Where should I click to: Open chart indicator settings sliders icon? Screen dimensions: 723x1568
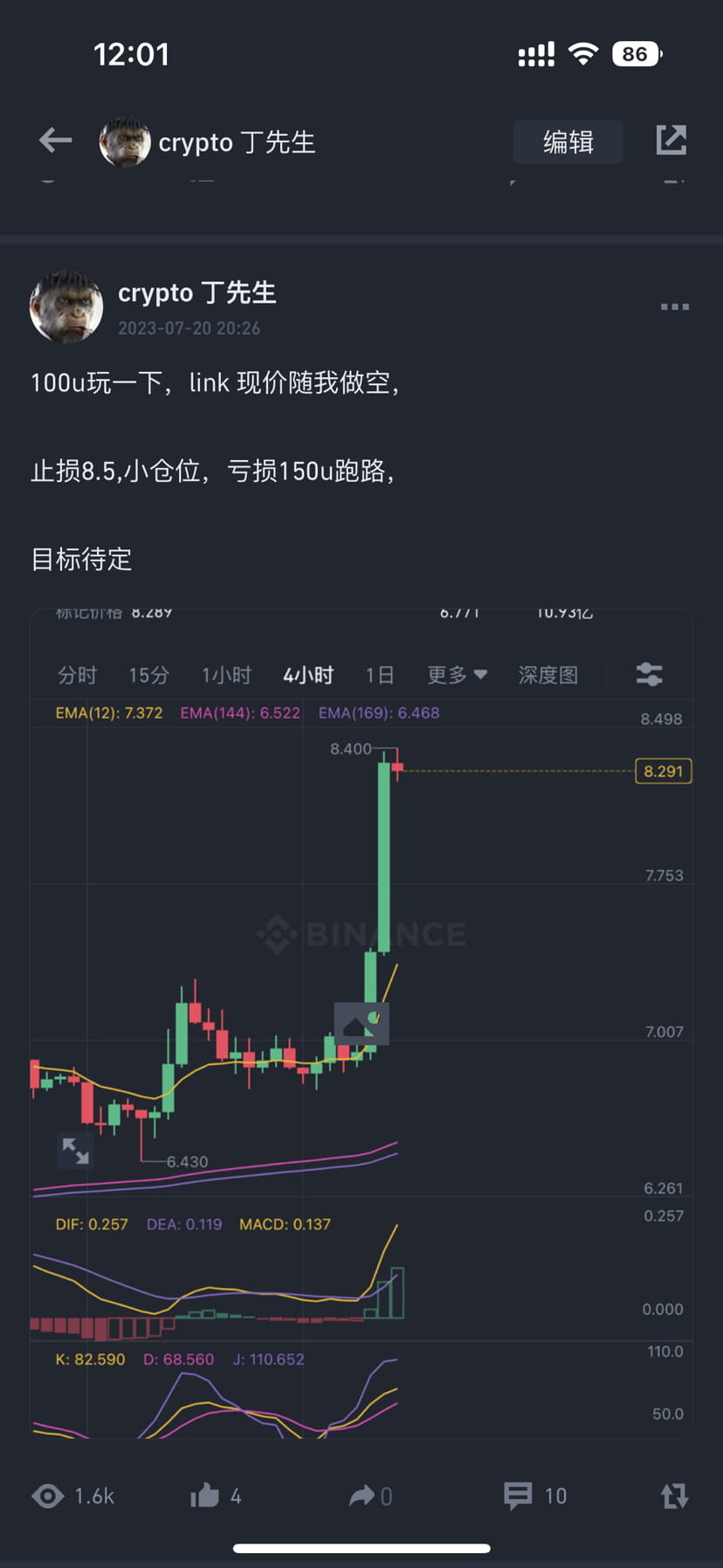click(649, 674)
